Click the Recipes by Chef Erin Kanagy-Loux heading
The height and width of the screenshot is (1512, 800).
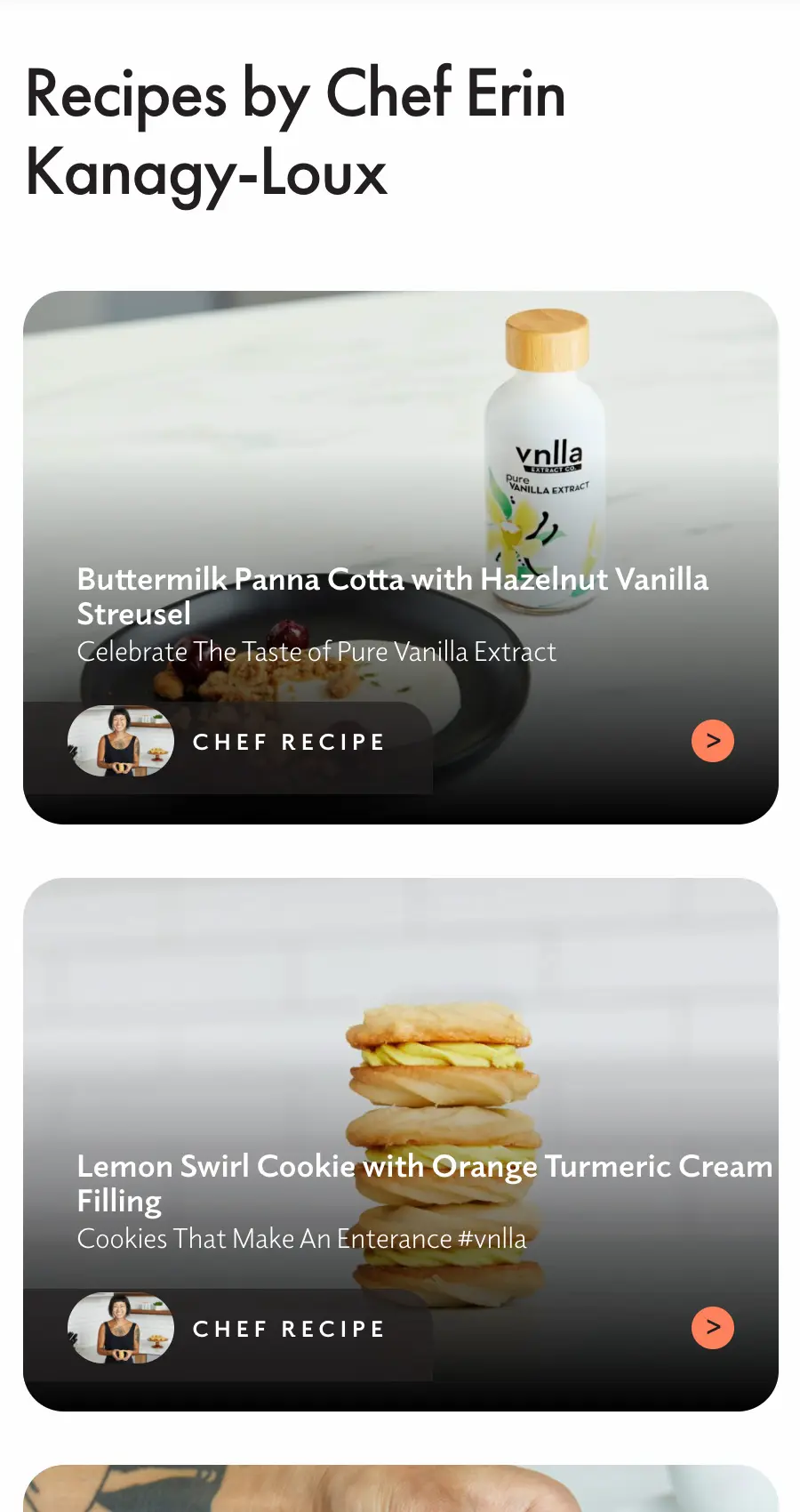click(295, 133)
